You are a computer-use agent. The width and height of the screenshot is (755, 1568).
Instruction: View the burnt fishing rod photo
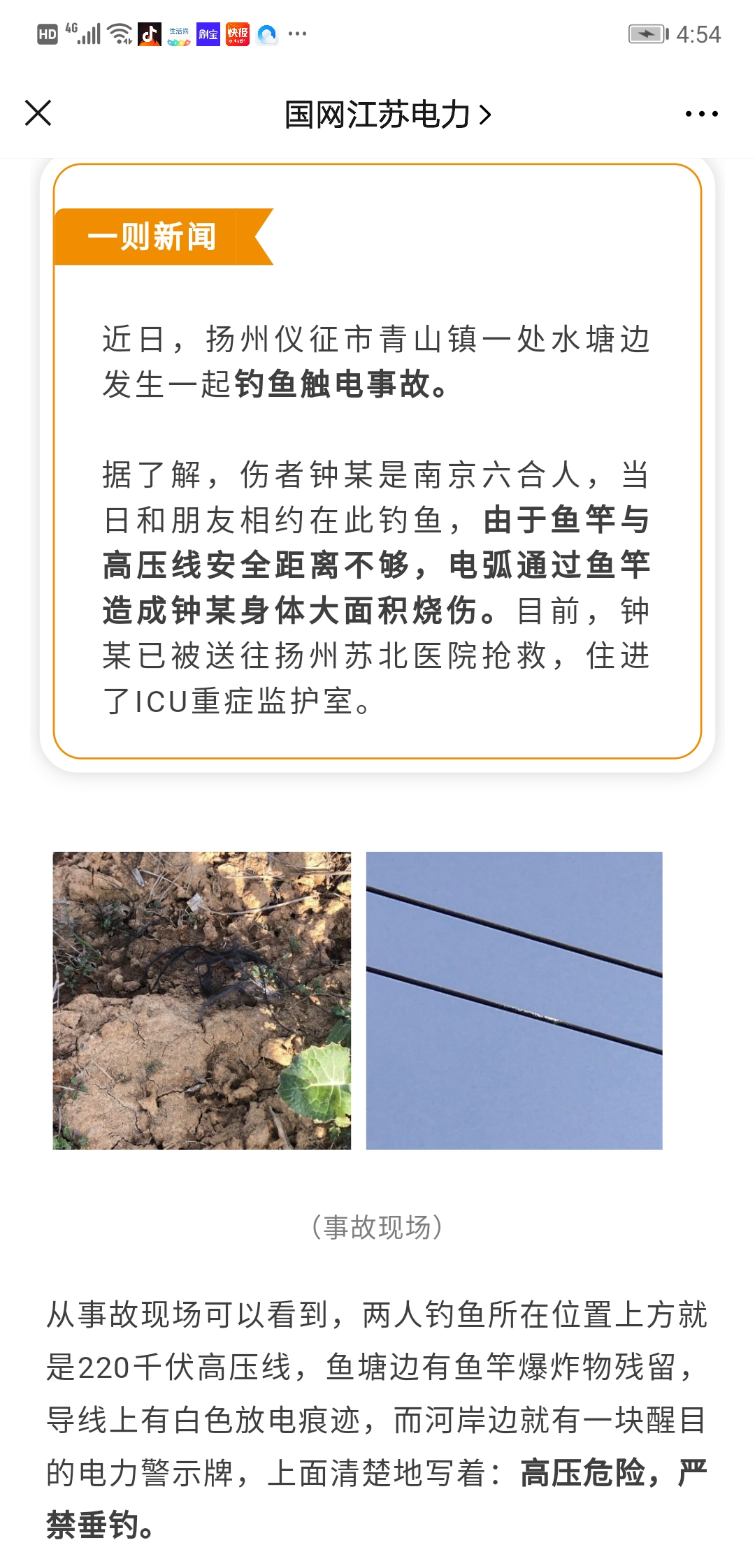[x=202, y=1000]
